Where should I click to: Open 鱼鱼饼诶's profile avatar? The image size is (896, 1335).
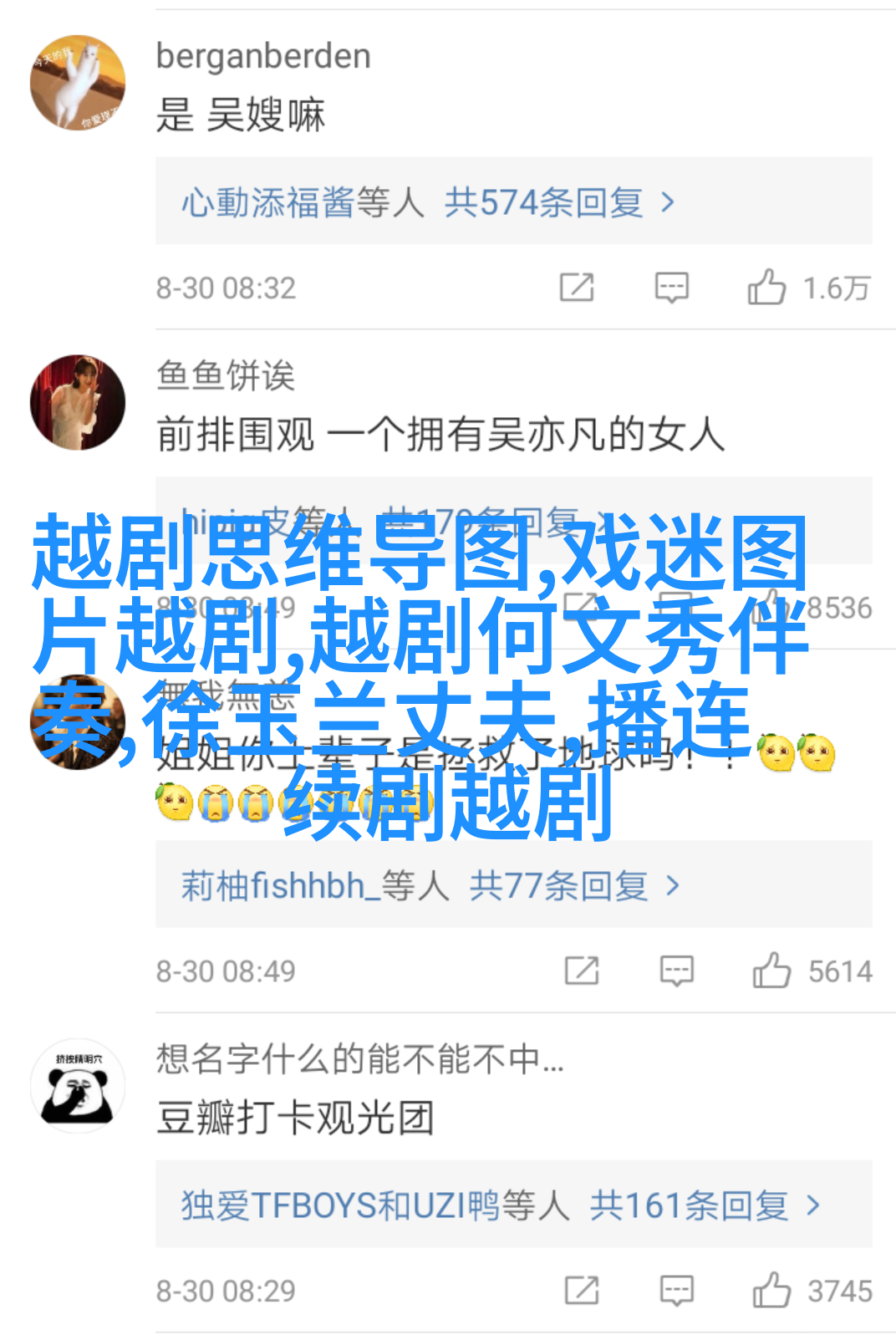point(78,402)
